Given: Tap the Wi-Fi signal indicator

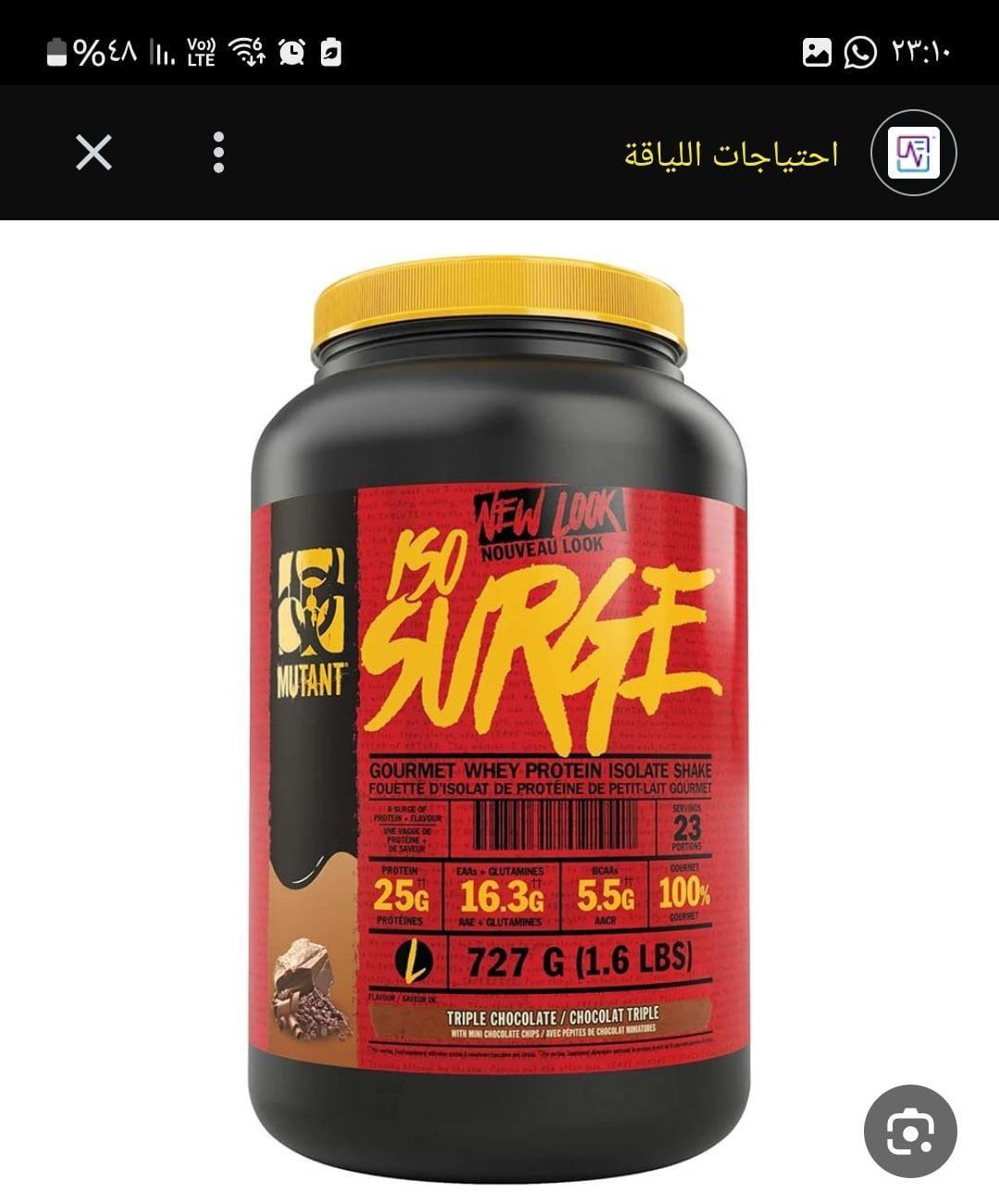Looking at the screenshot, I should (248, 51).
